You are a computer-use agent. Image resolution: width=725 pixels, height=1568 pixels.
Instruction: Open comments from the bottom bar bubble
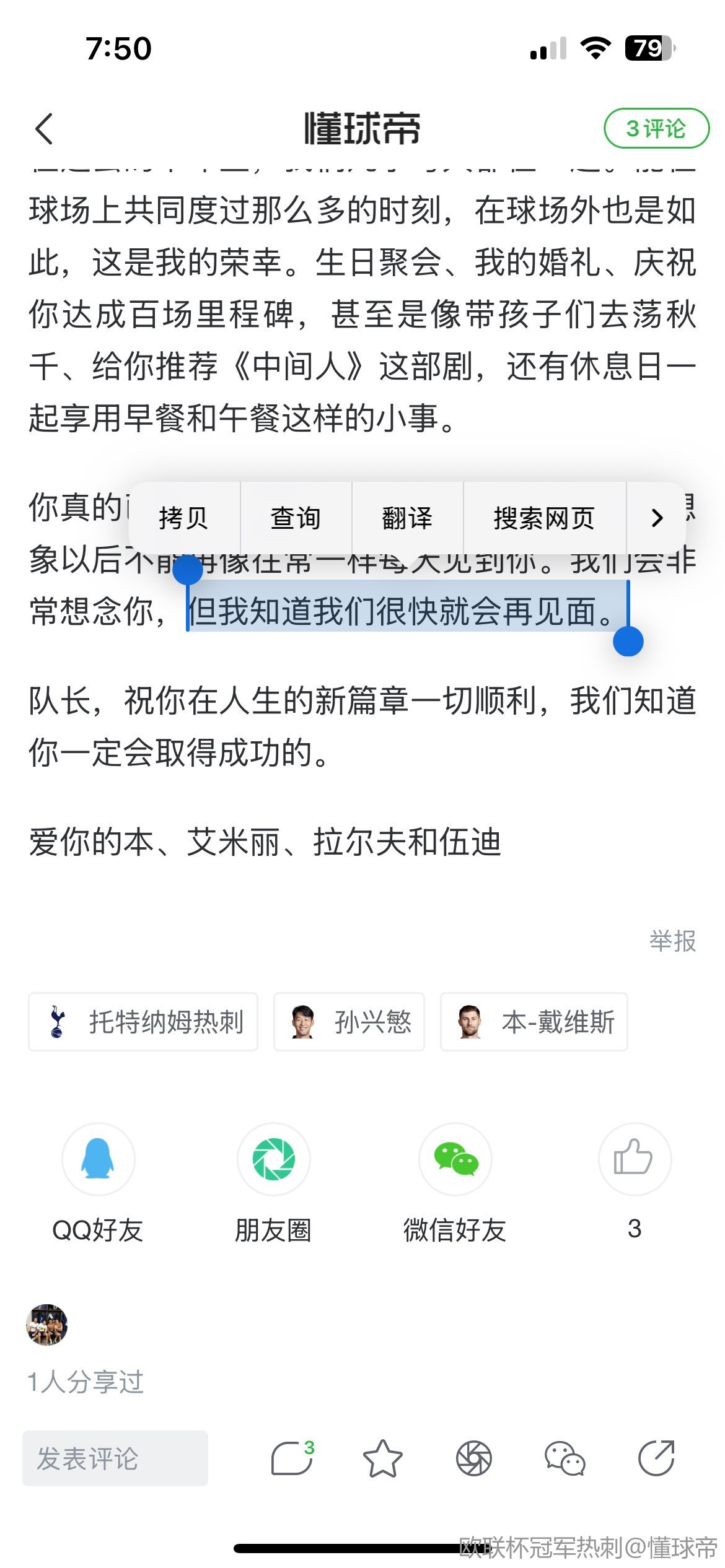[x=291, y=1458]
